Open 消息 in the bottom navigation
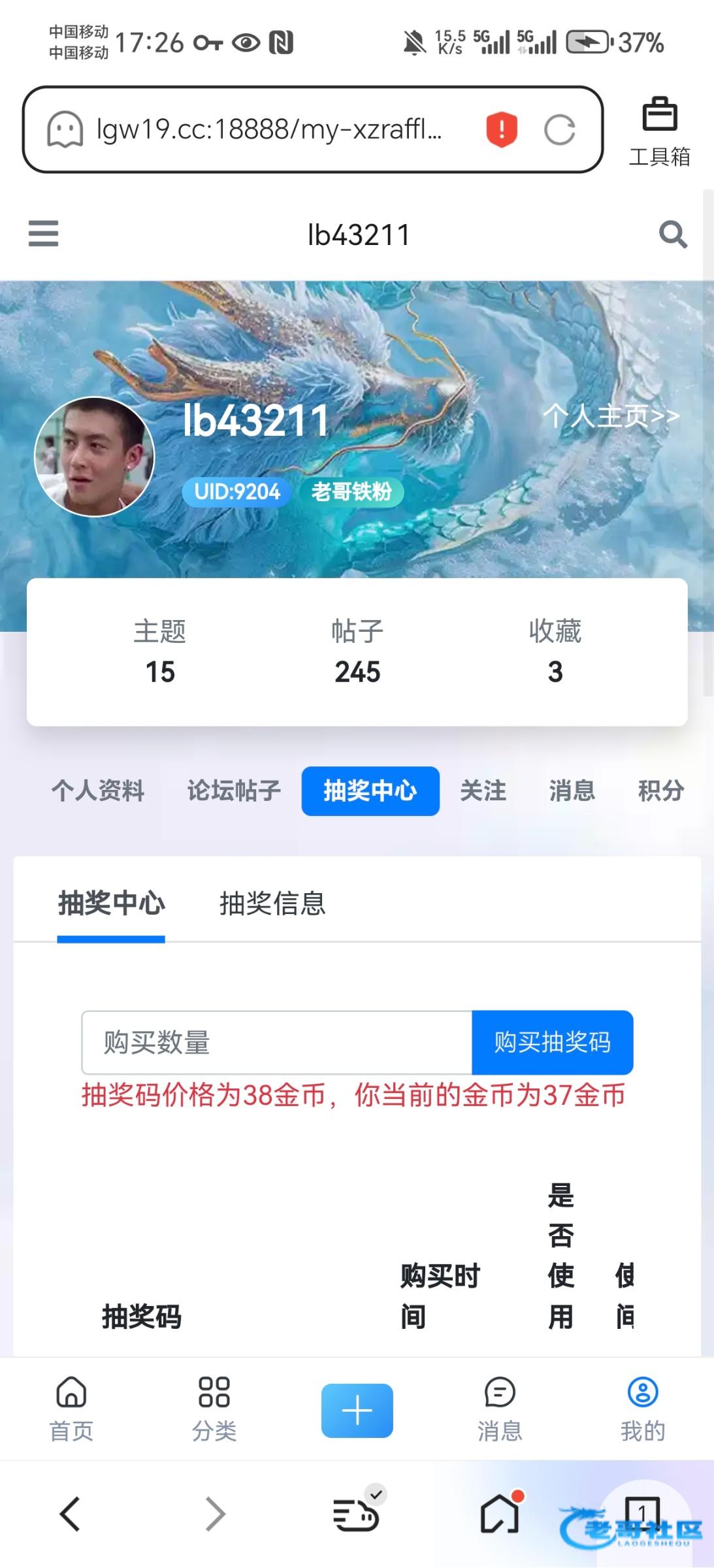714x1568 pixels. [x=500, y=1409]
